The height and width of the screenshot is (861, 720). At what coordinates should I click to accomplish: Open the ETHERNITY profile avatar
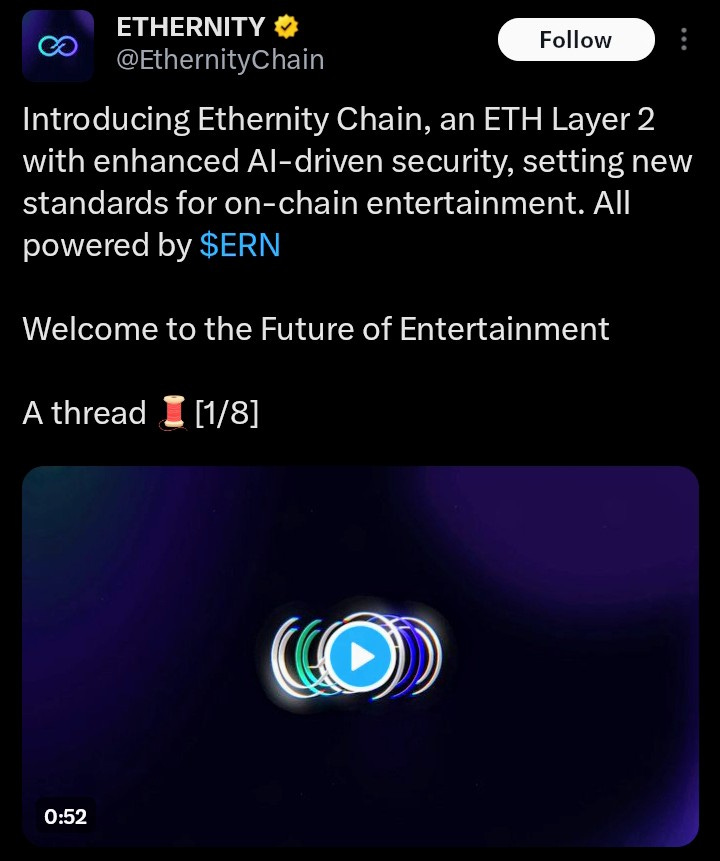58,46
